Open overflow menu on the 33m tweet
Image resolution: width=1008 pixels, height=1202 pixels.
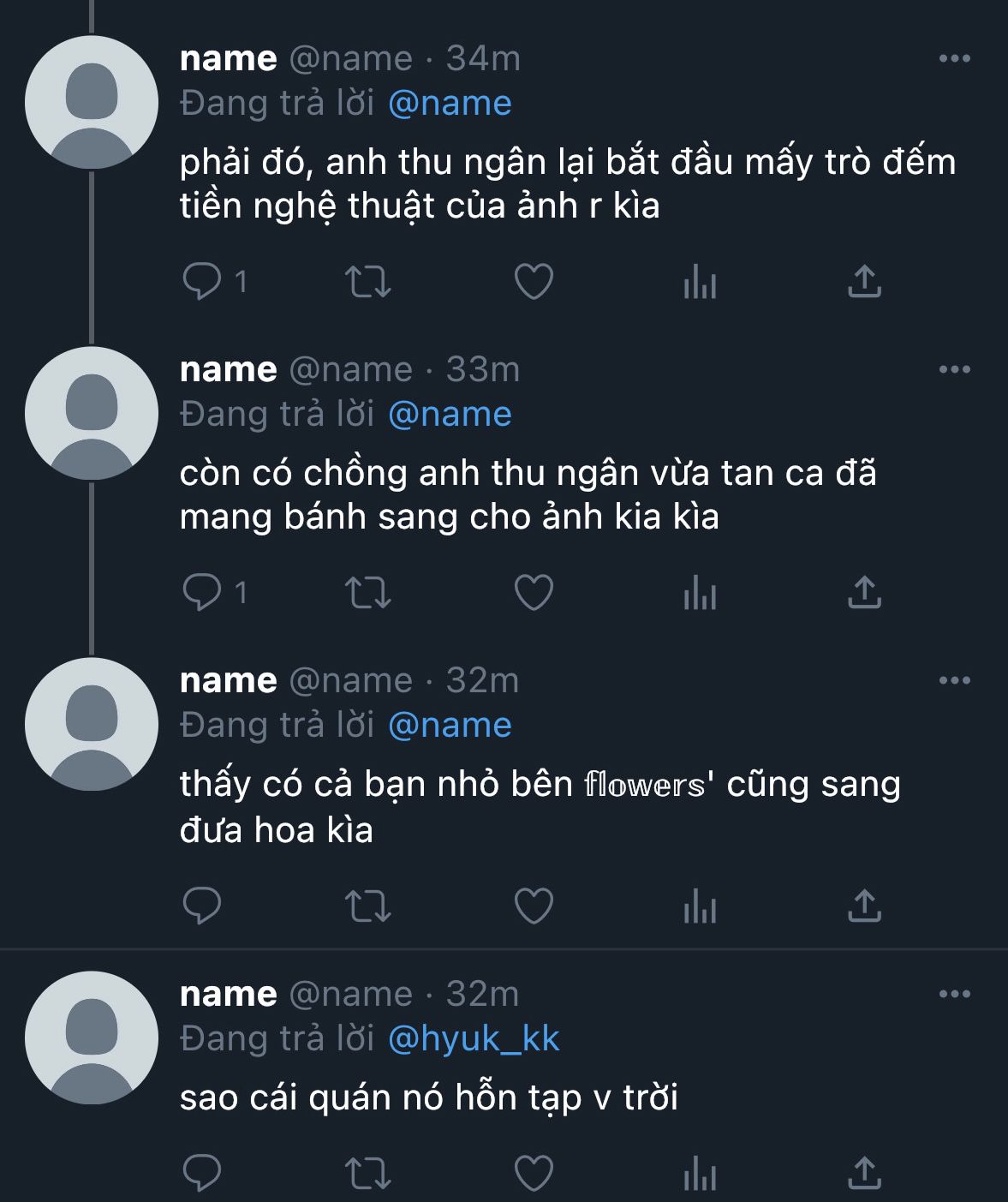point(954,369)
